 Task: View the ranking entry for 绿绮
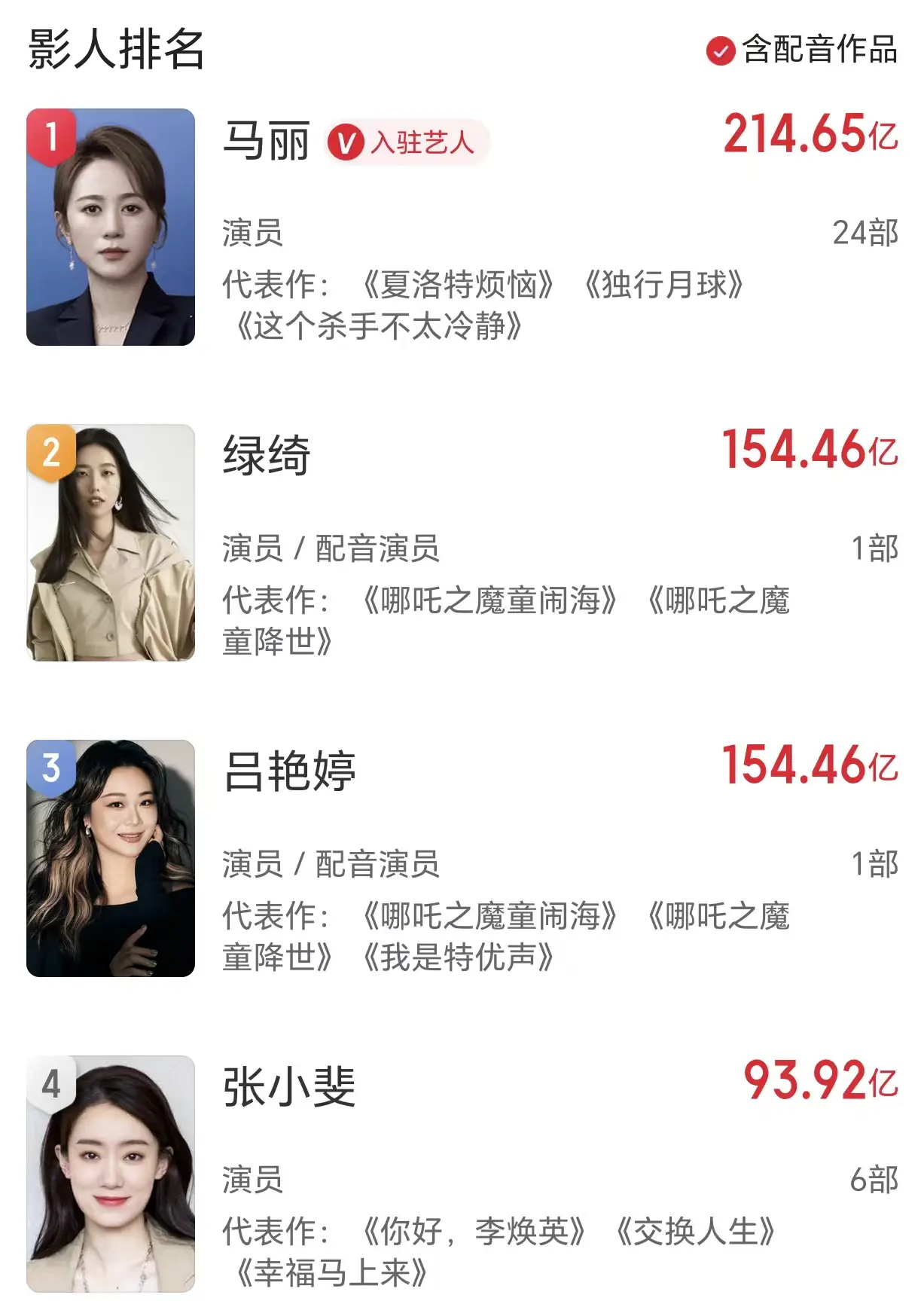[x=266, y=456]
